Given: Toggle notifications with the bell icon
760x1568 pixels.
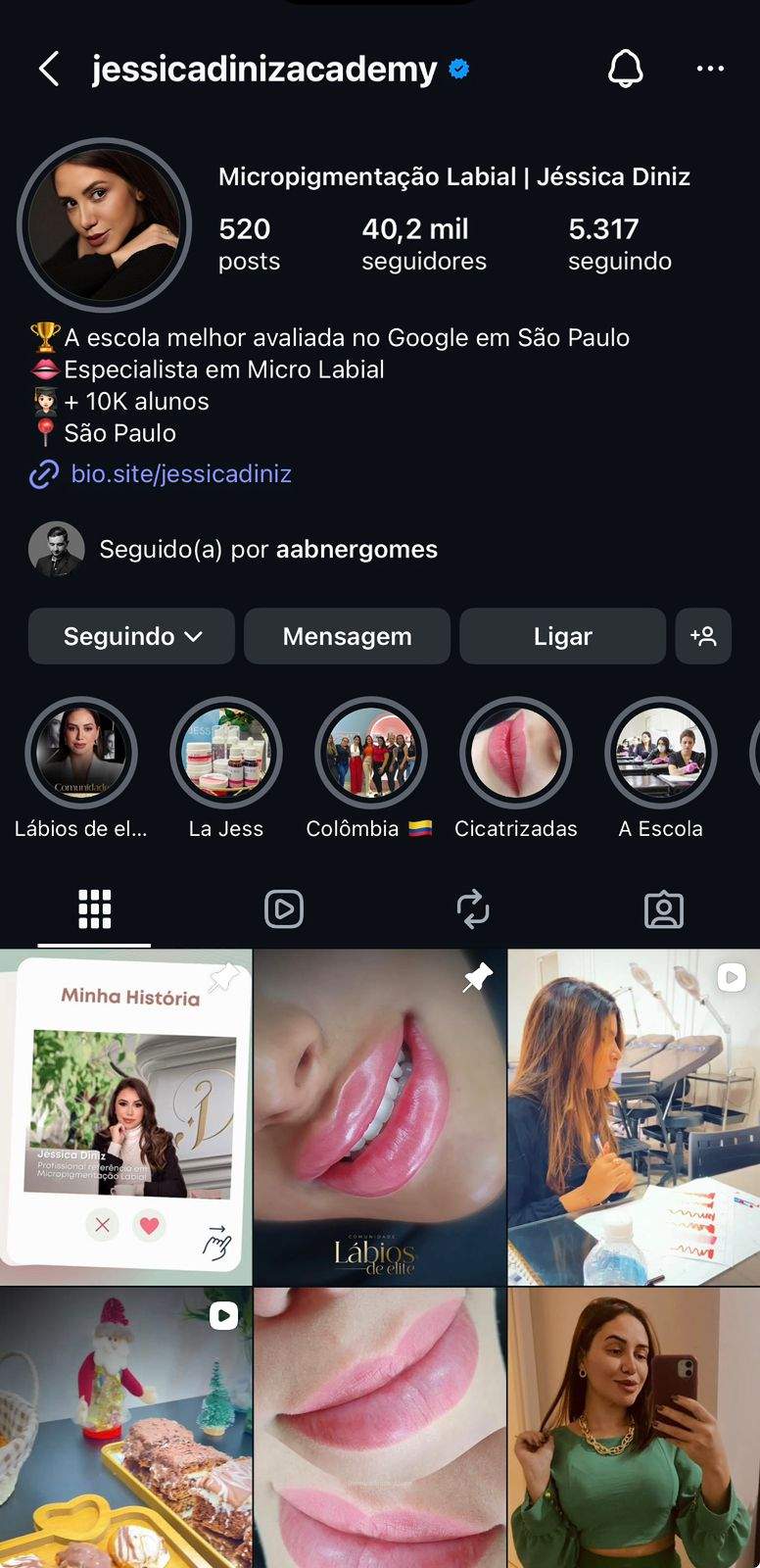Looking at the screenshot, I should coord(627,69).
